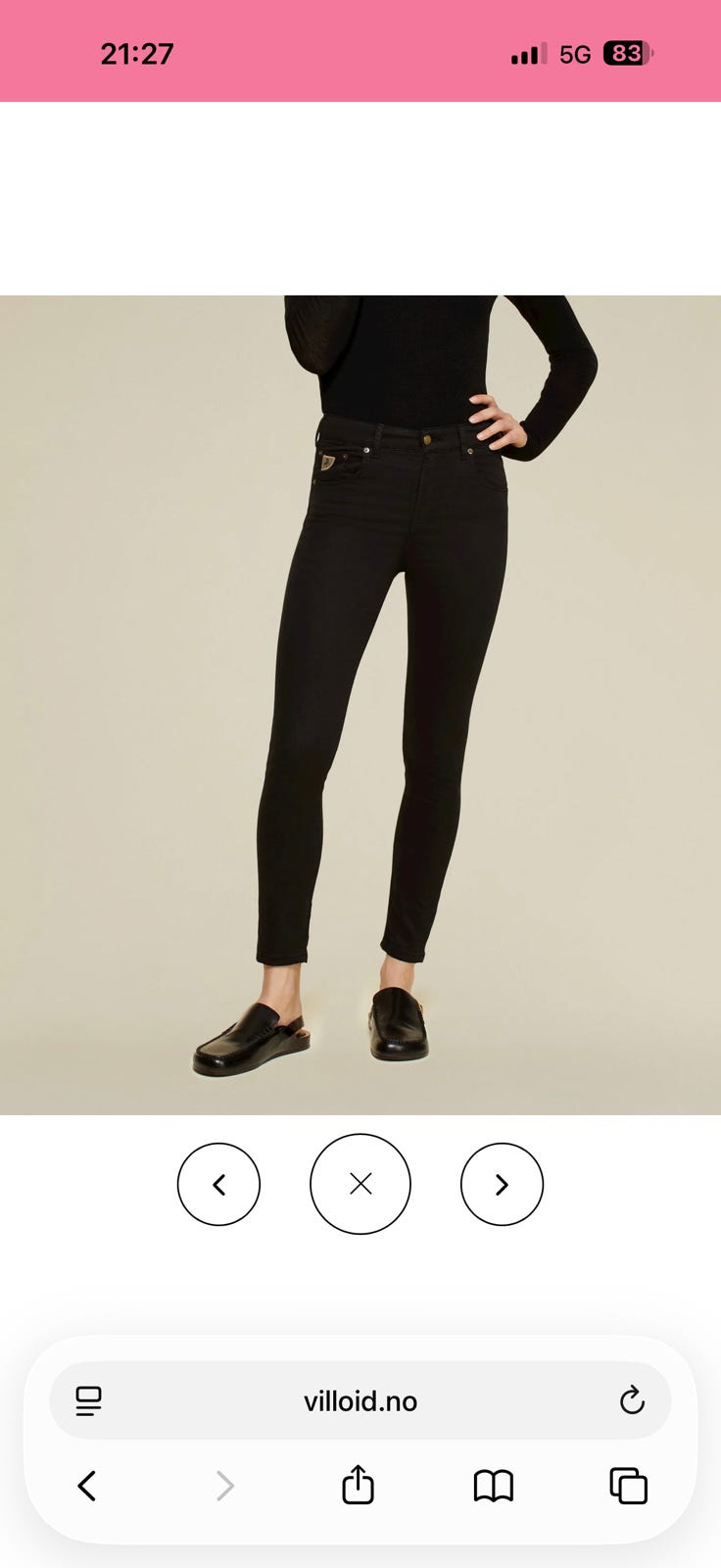Open the Safari page menu icon
Viewport: 721px width, 1568px height.
pyautogui.click(x=88, y=1401)
